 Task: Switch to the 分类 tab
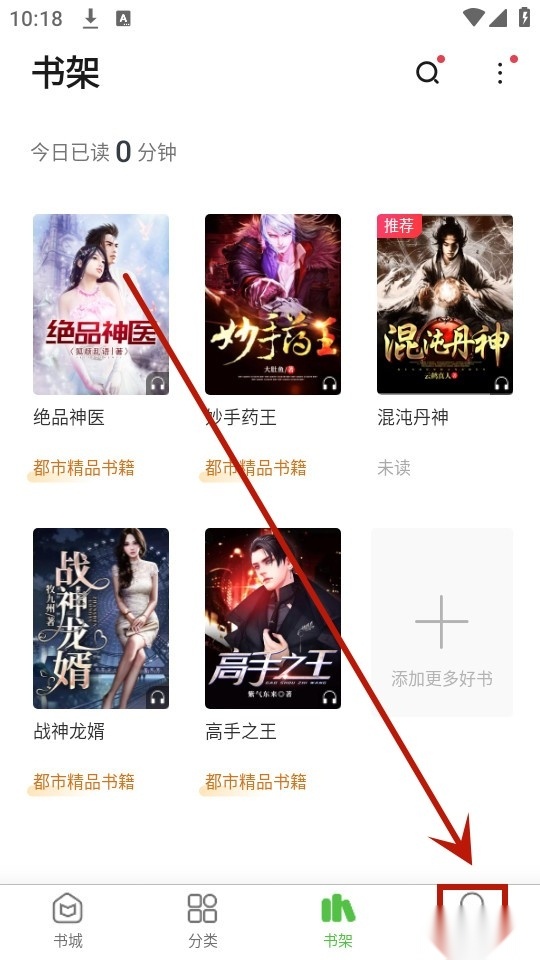click(203, 920)
